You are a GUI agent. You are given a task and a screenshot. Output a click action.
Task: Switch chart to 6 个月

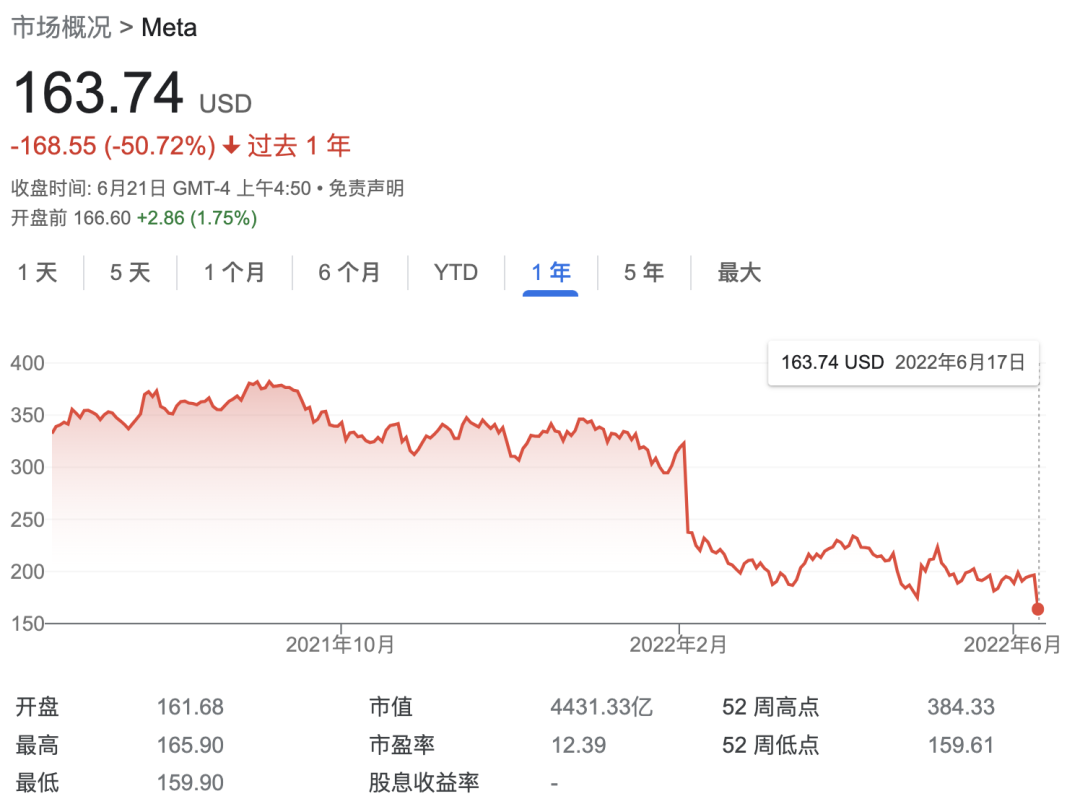tap(350, 272)
